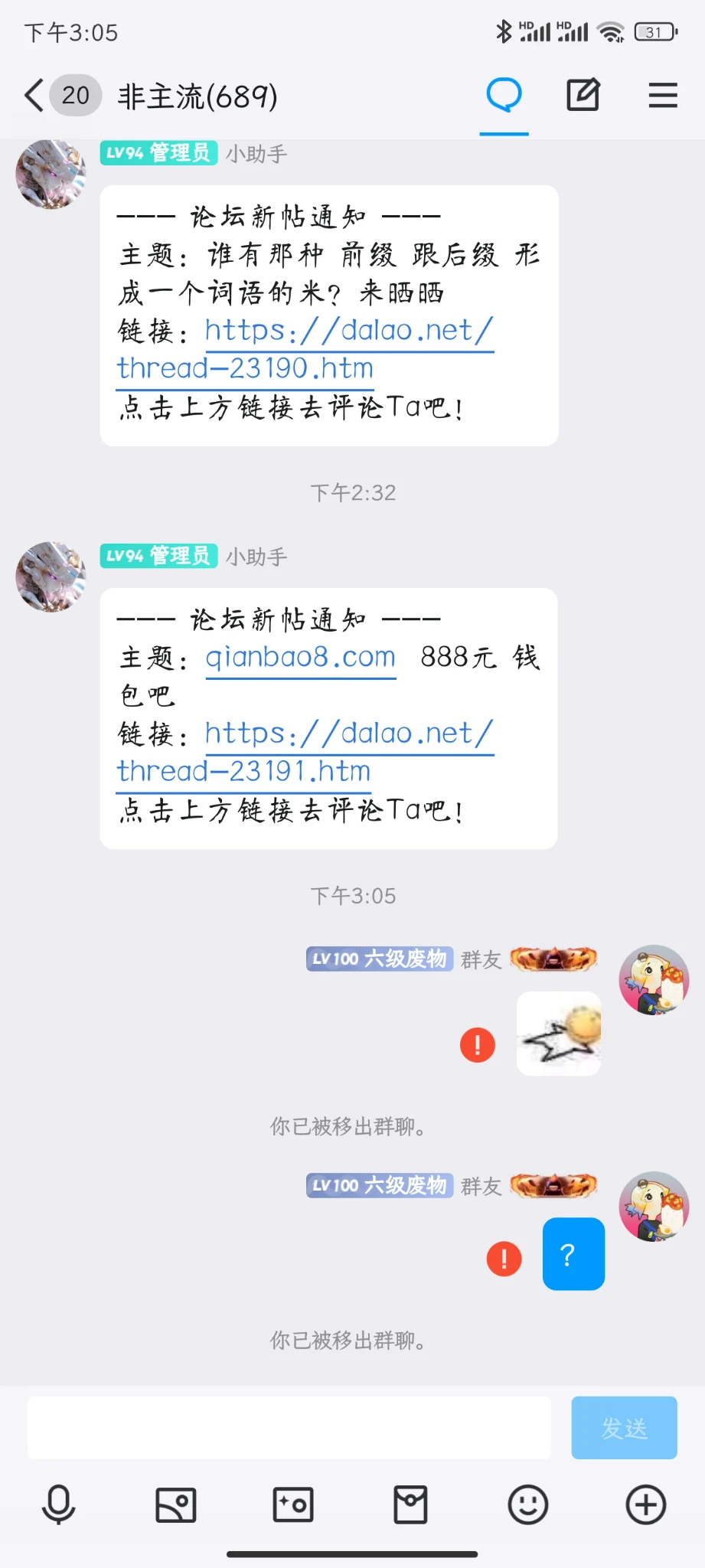Open the hamburger menu

[663, 96]
